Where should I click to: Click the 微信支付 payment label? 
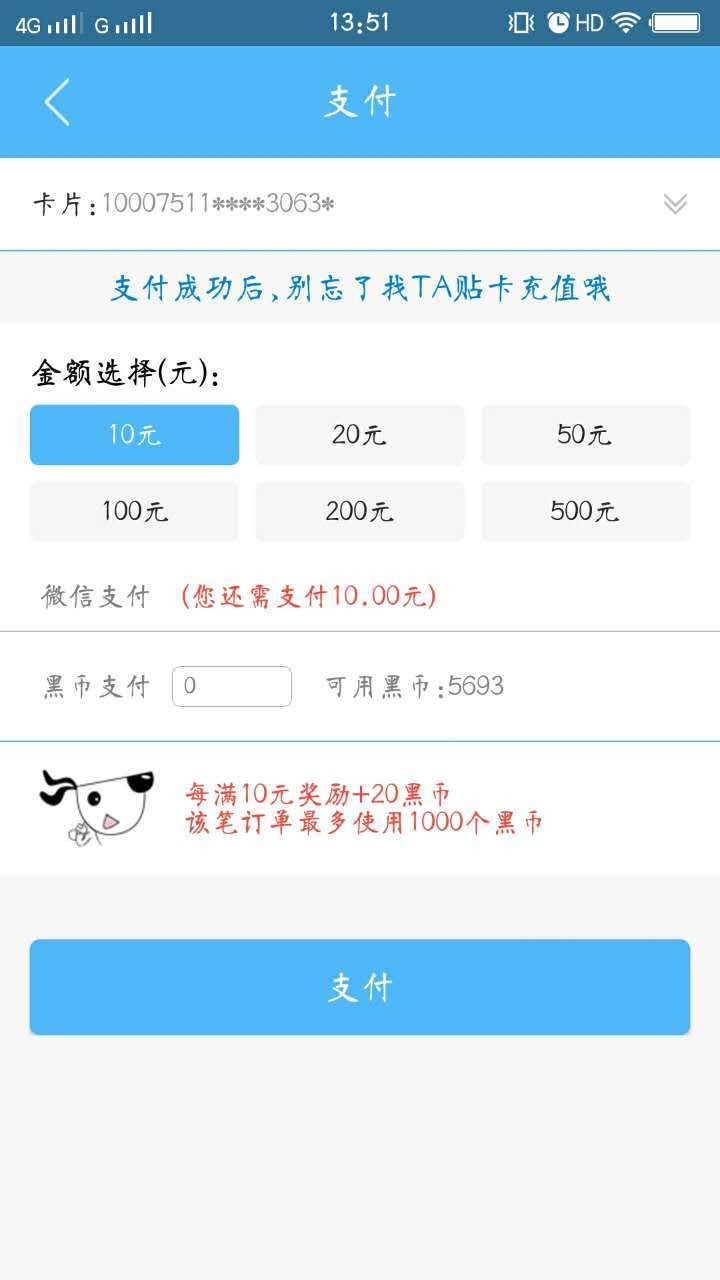coord(94,595)
